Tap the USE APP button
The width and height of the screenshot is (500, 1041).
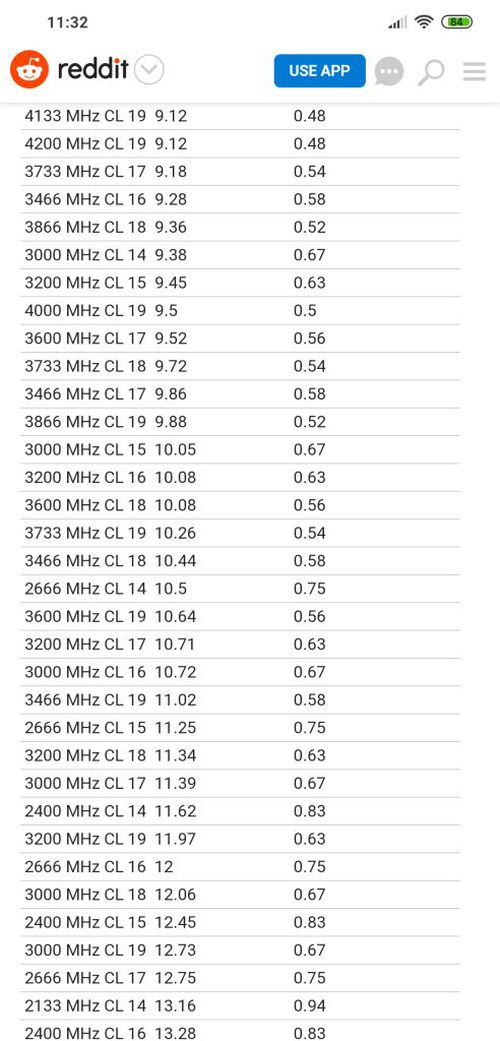[319, 70]
